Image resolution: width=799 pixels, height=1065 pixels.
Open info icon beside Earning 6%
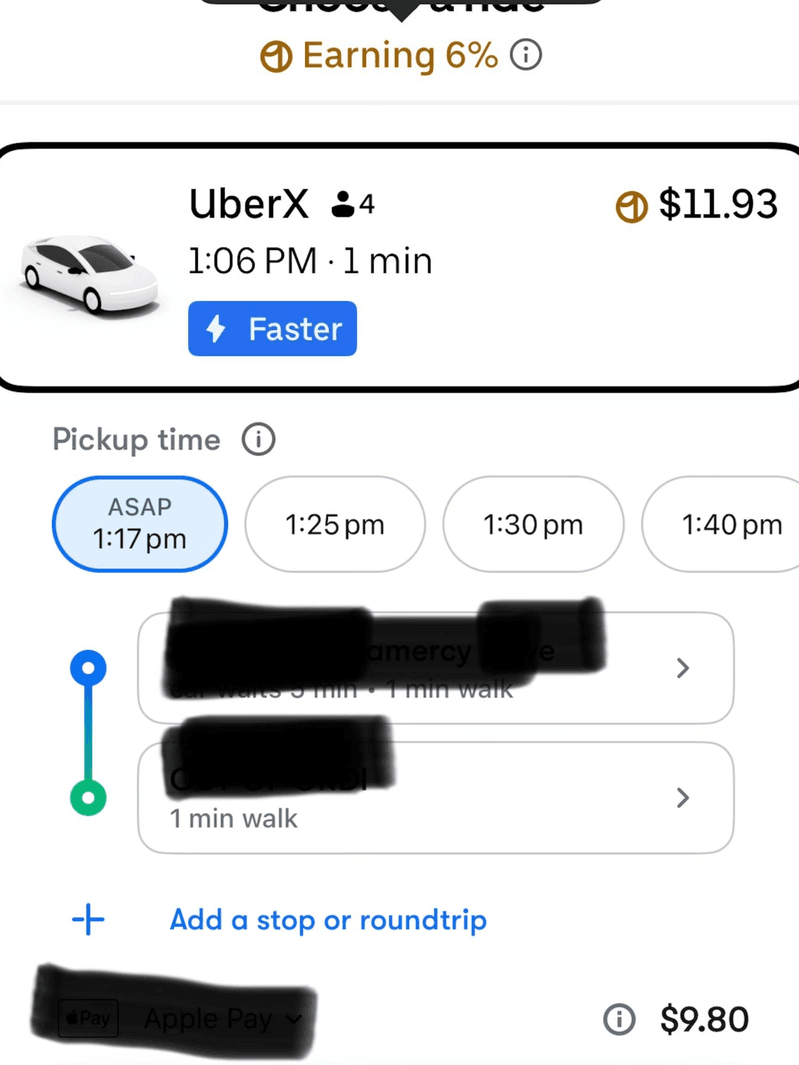point(526,56)
